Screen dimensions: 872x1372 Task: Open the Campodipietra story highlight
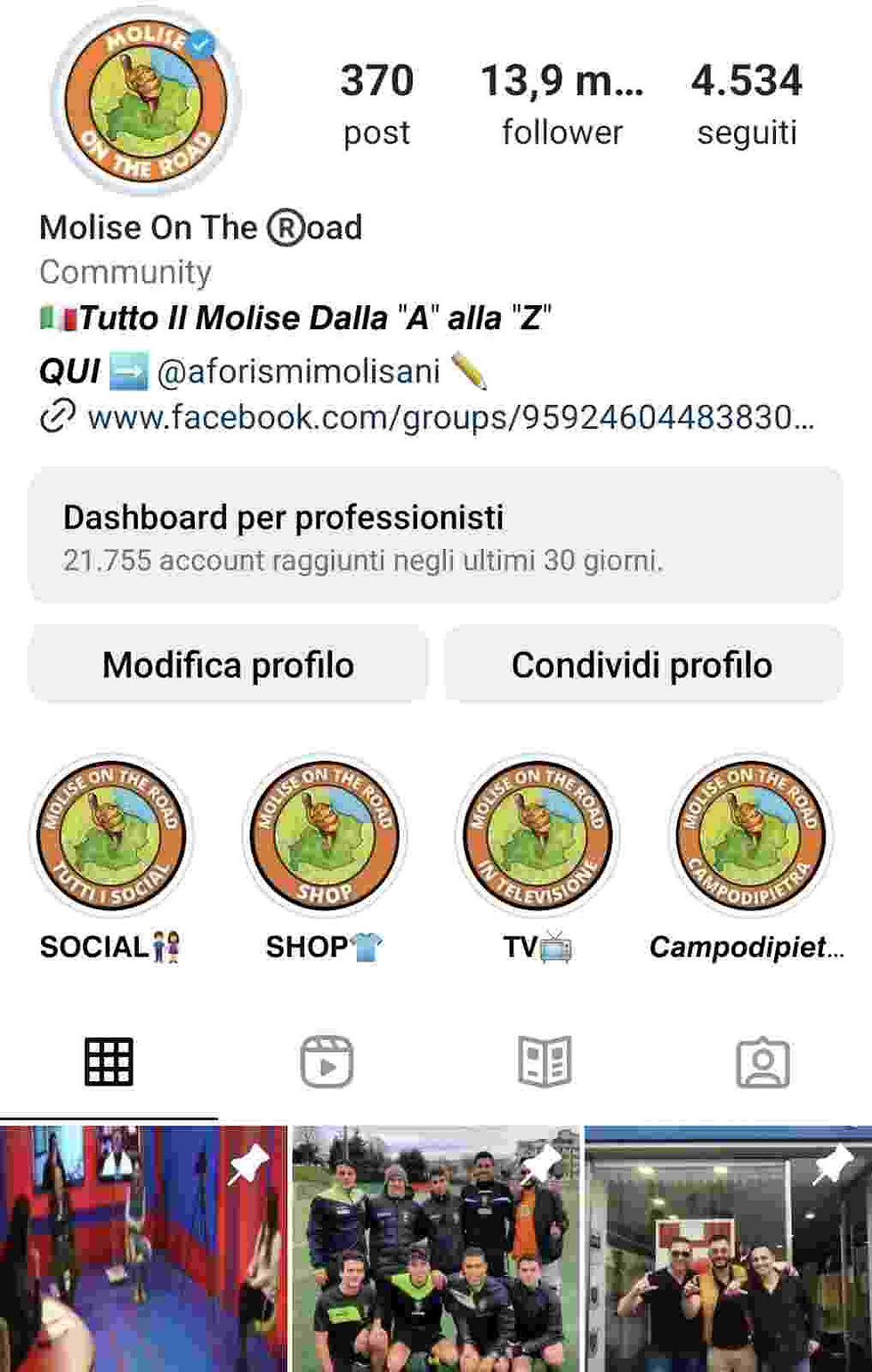749,836
